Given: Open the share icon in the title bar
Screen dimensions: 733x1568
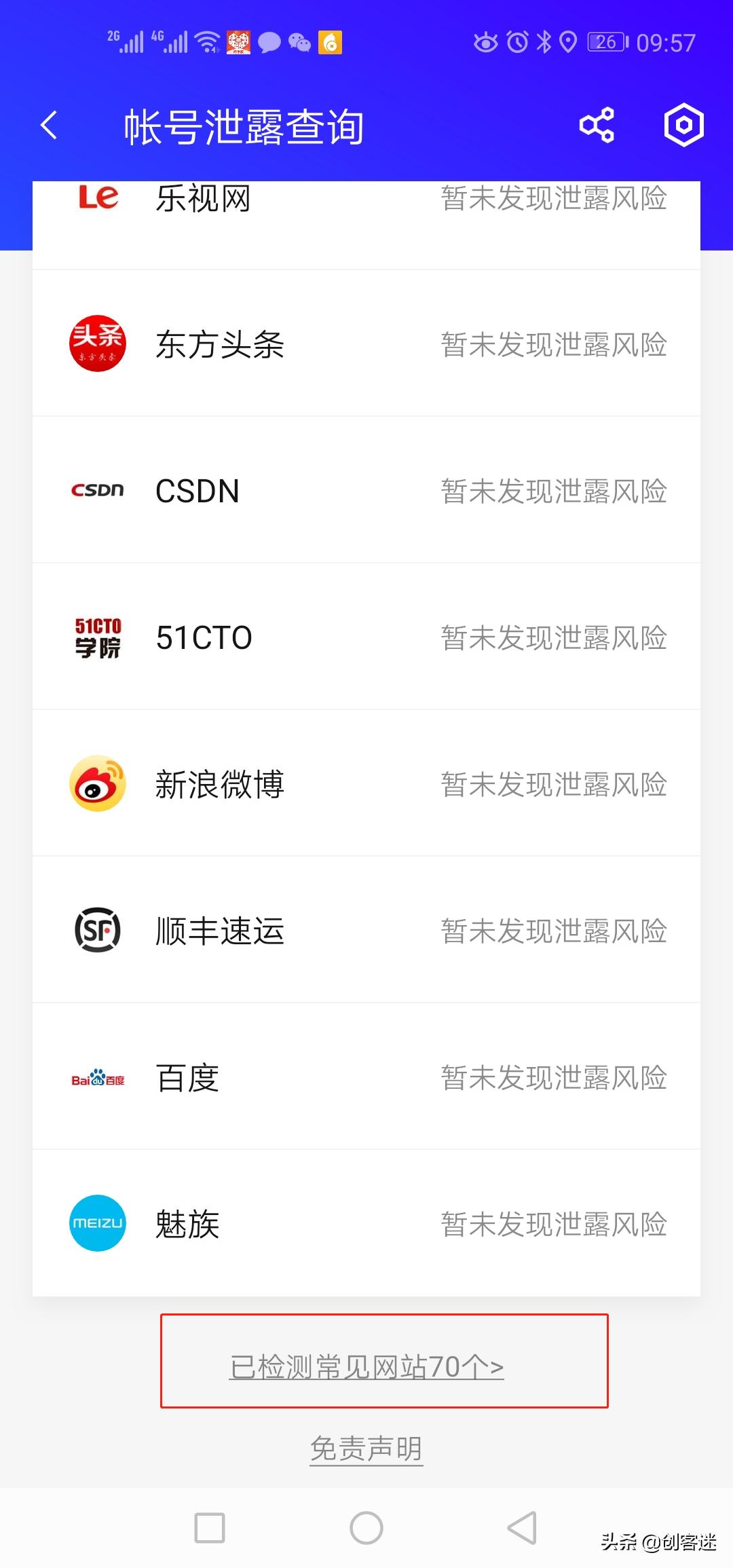Looking at the screenshot, I should pyautogui.click(x=595, y=125).
